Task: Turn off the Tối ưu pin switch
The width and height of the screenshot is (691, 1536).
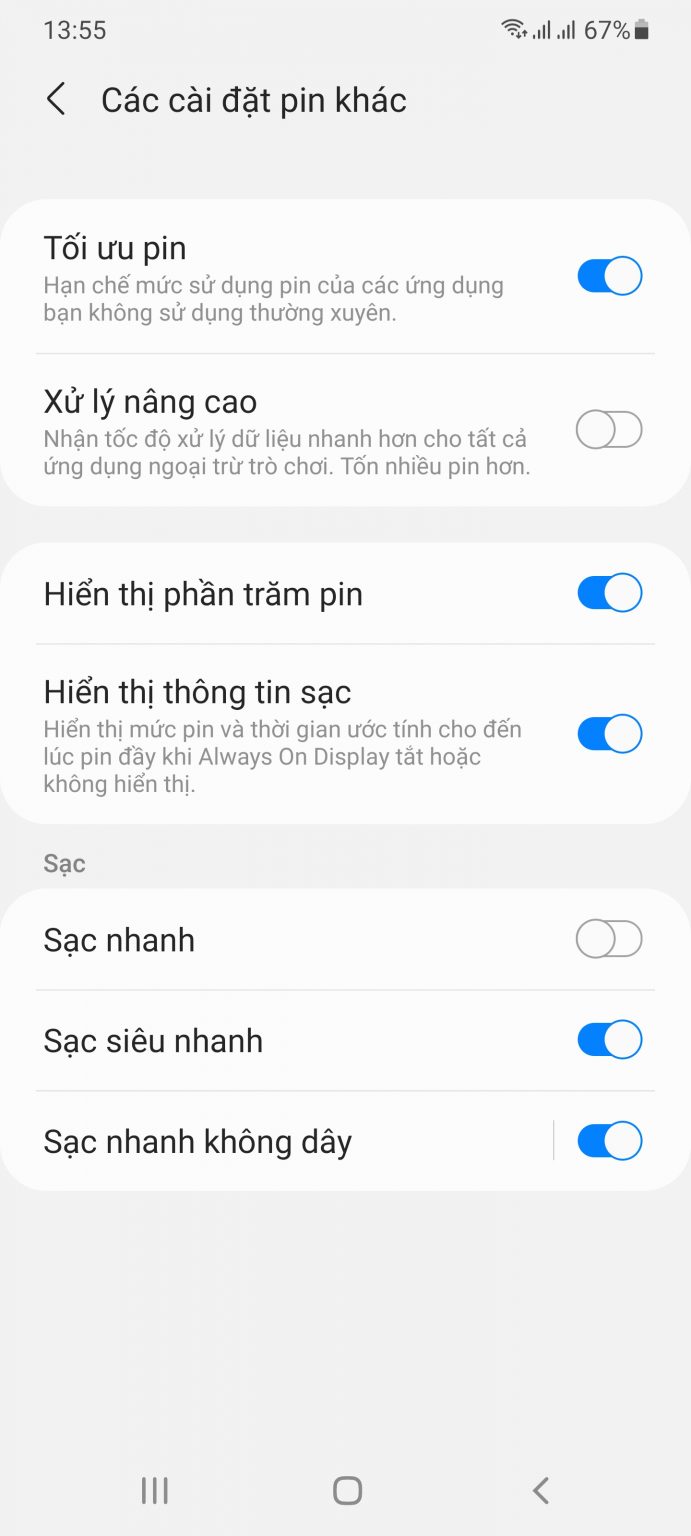Action: (609, 276)
